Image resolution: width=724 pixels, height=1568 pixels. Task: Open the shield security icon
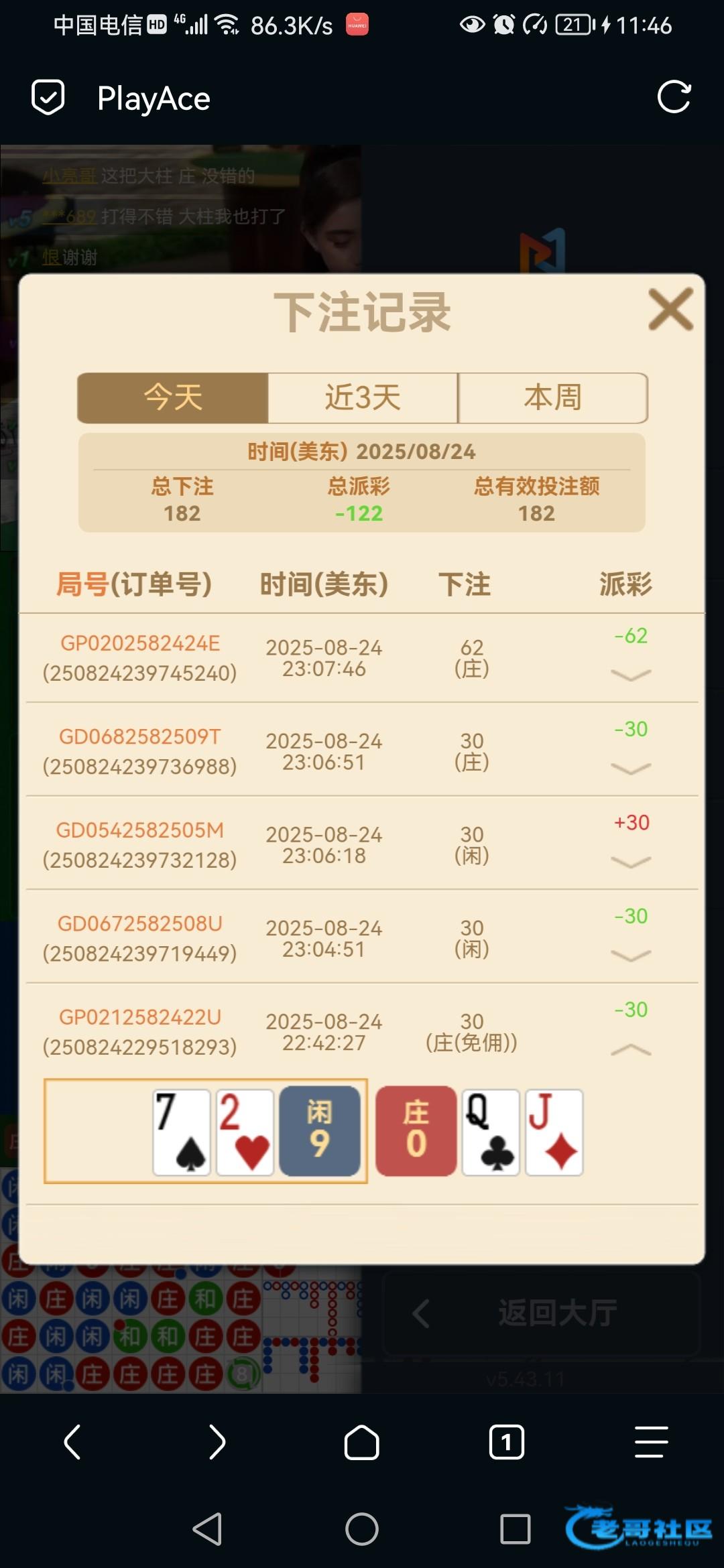48,98
